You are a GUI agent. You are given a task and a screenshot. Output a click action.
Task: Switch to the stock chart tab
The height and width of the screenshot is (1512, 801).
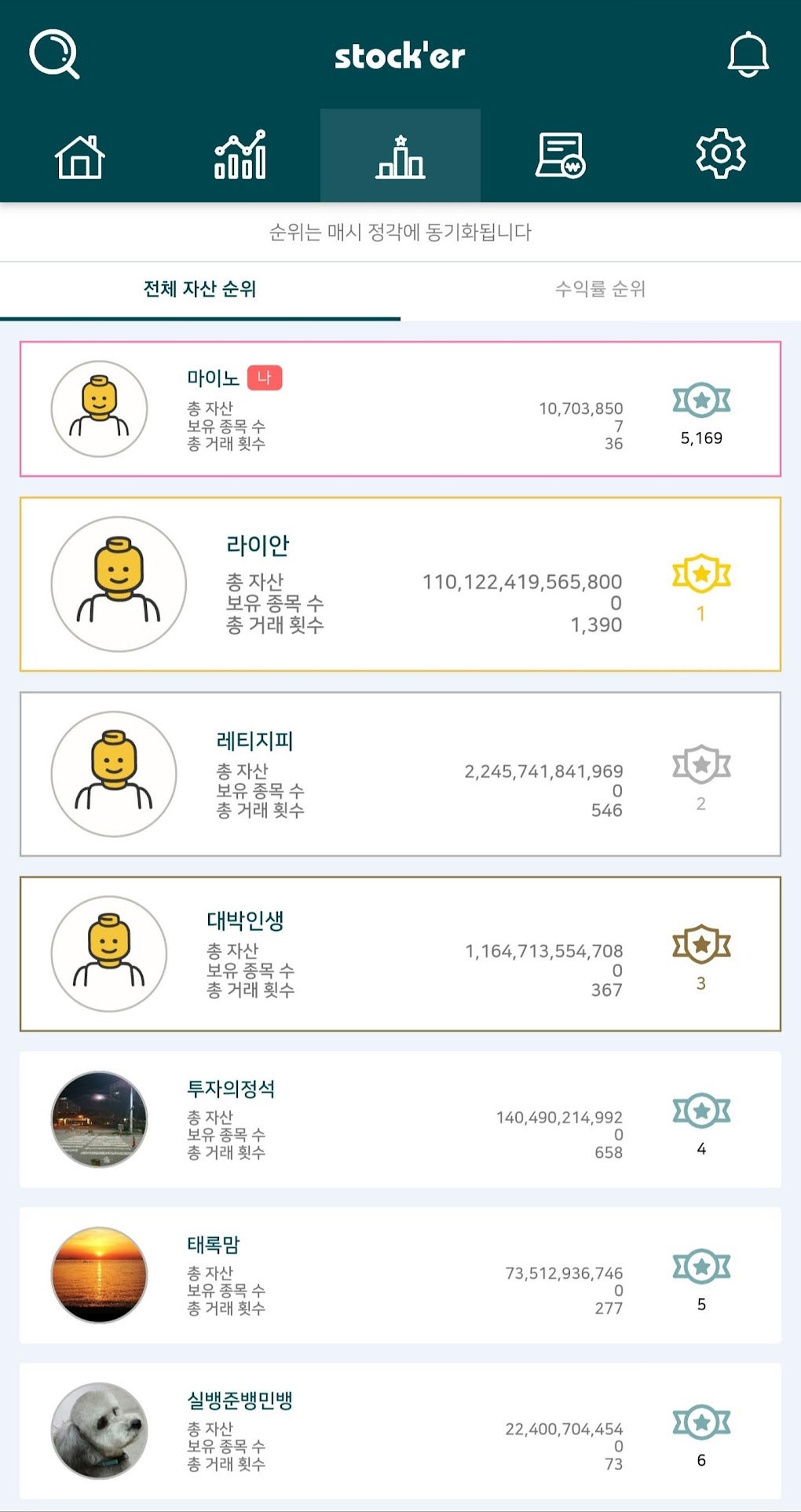tap(240, 156)
